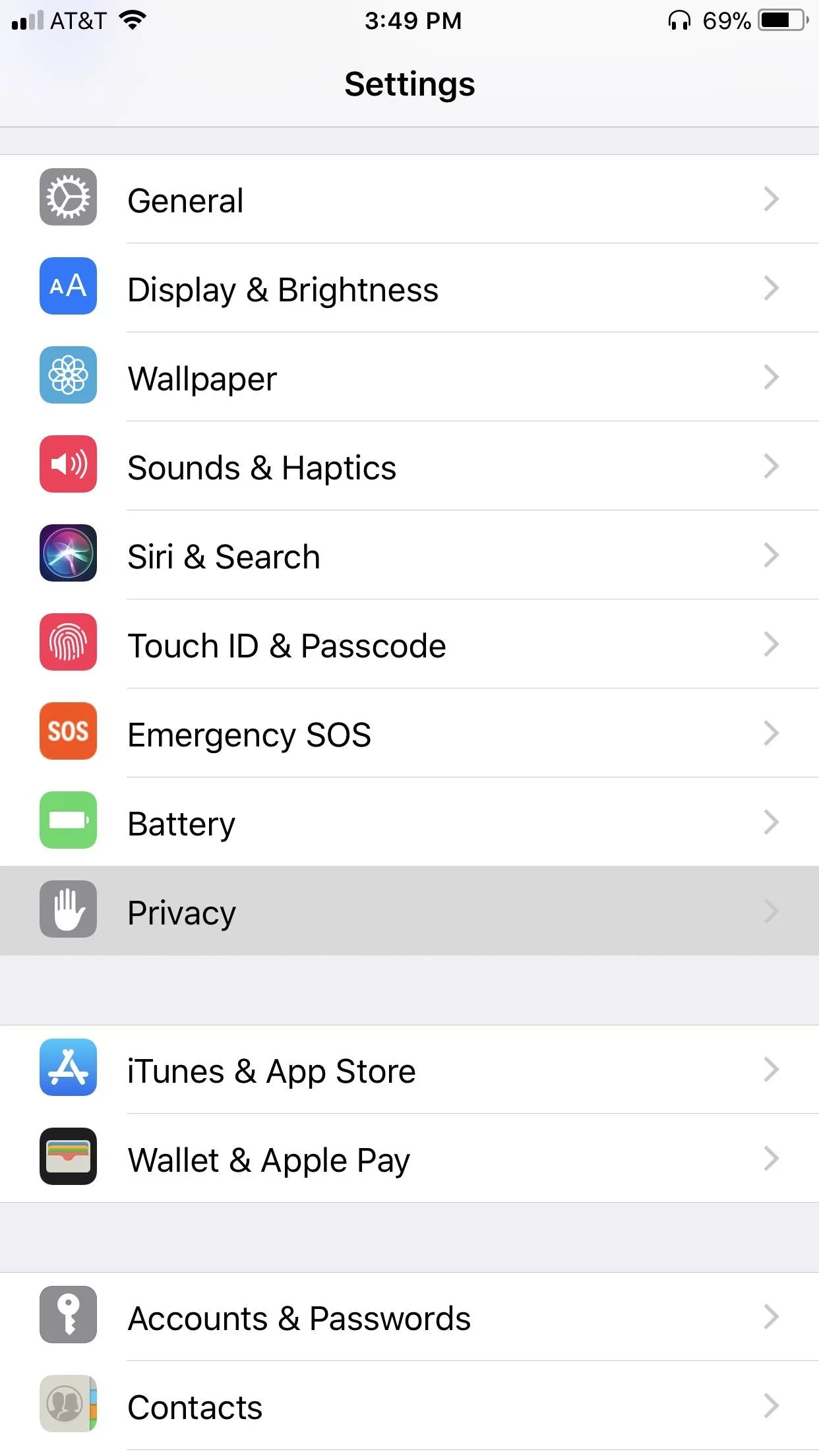Screen dimensions: 819x1456
Task: Open Emergency SOS settings
Action: pyautogui.click(x=409, y=734)
